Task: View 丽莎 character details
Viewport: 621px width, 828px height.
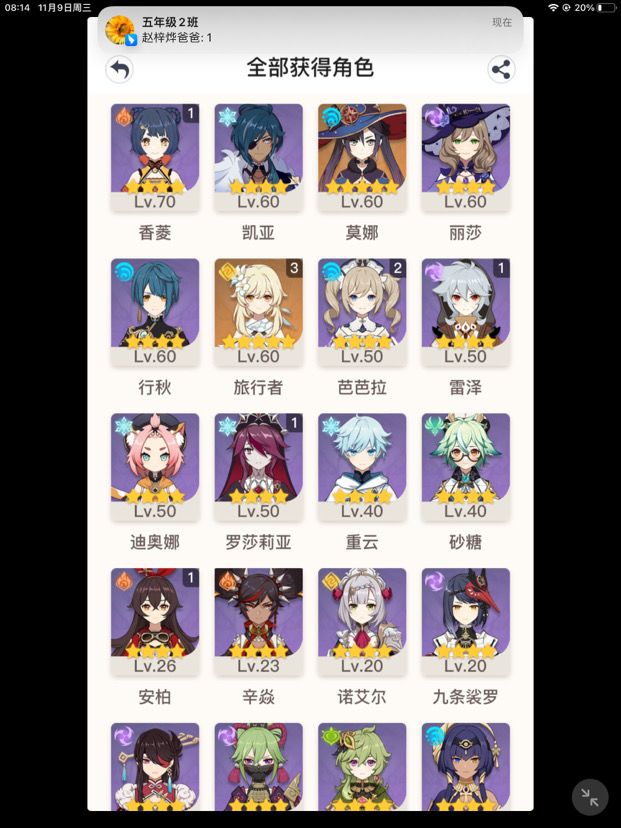Action: (465, 158)
